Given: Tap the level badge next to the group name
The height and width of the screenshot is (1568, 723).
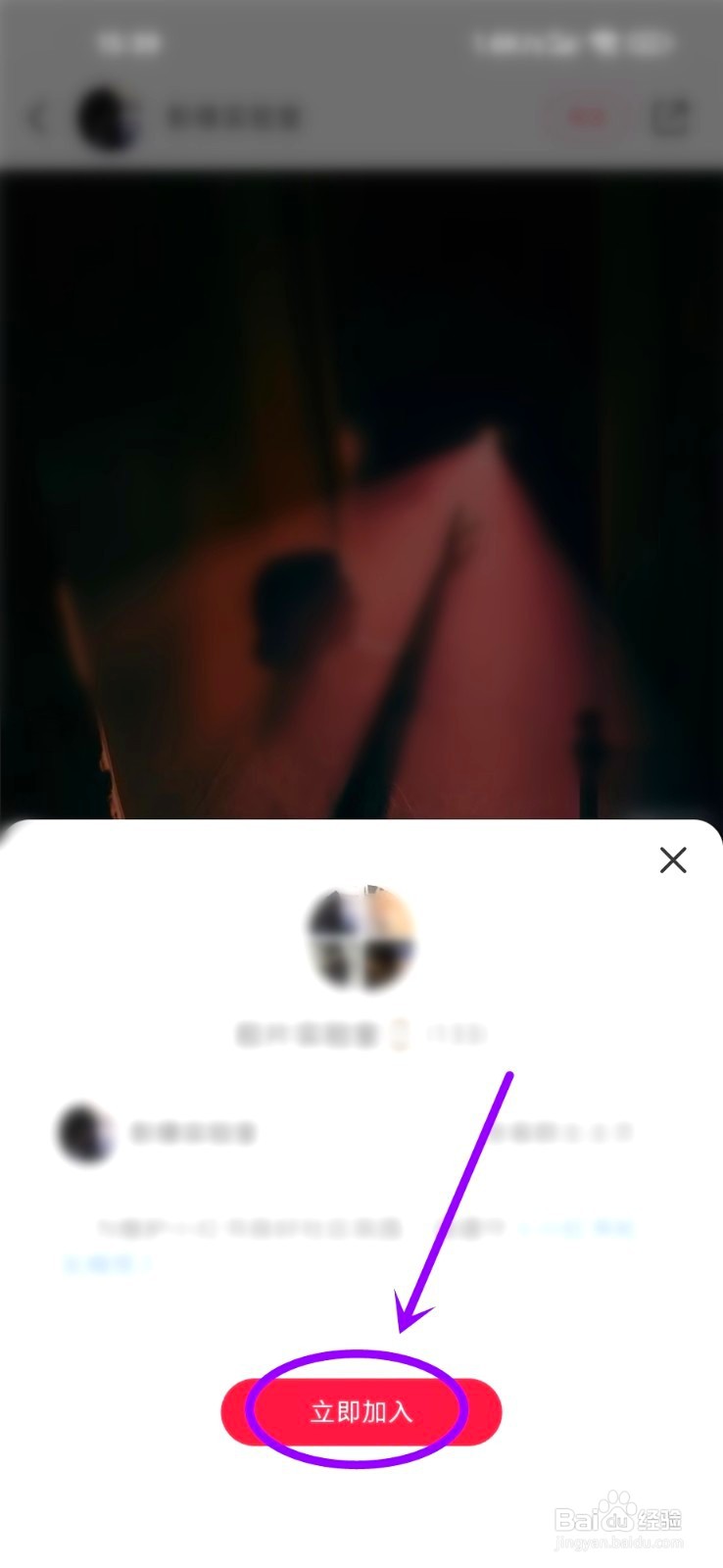Looking at the screenshot, I should [397, 1034].
